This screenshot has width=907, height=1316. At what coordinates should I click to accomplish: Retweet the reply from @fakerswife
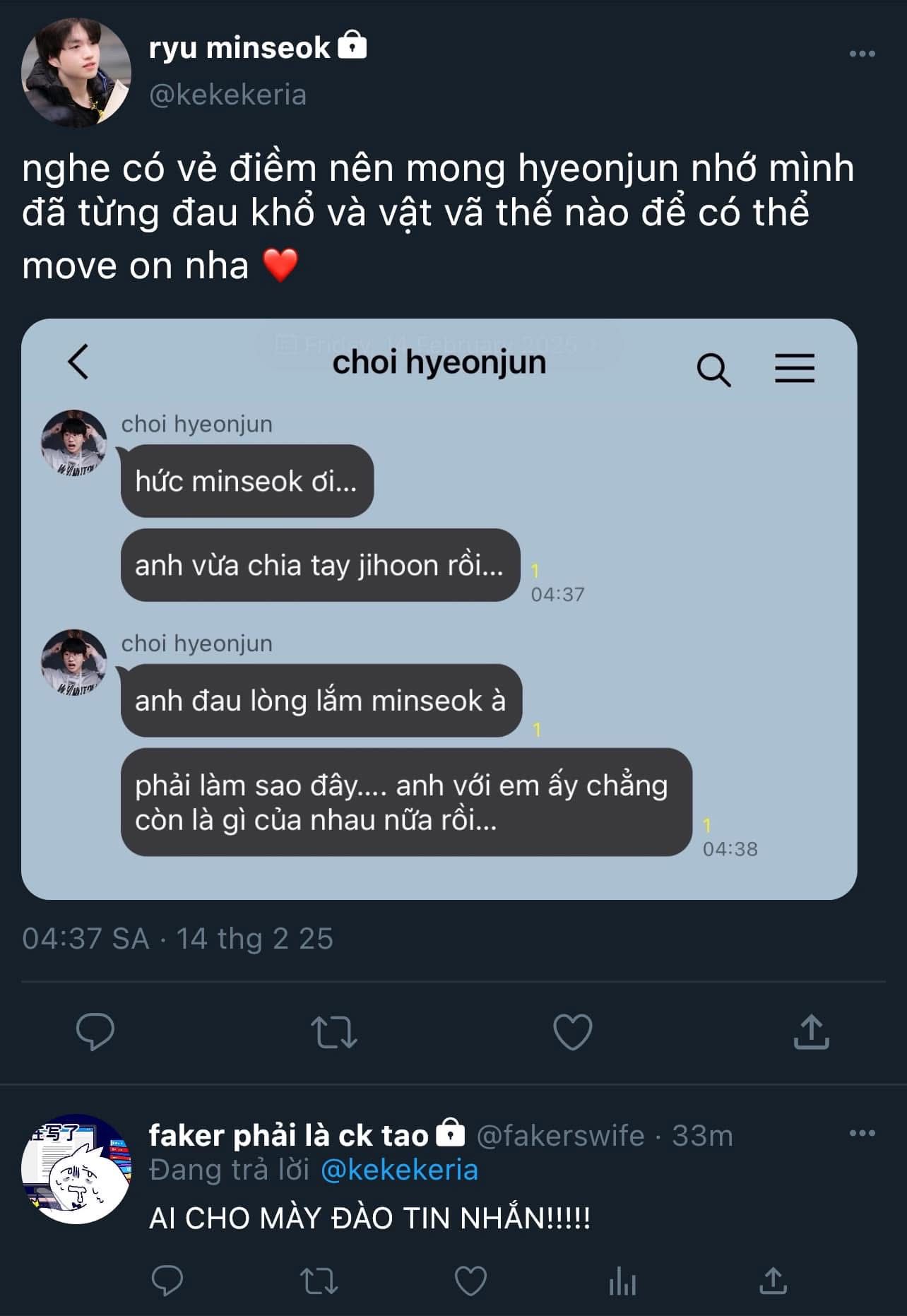coord(319,1280)
